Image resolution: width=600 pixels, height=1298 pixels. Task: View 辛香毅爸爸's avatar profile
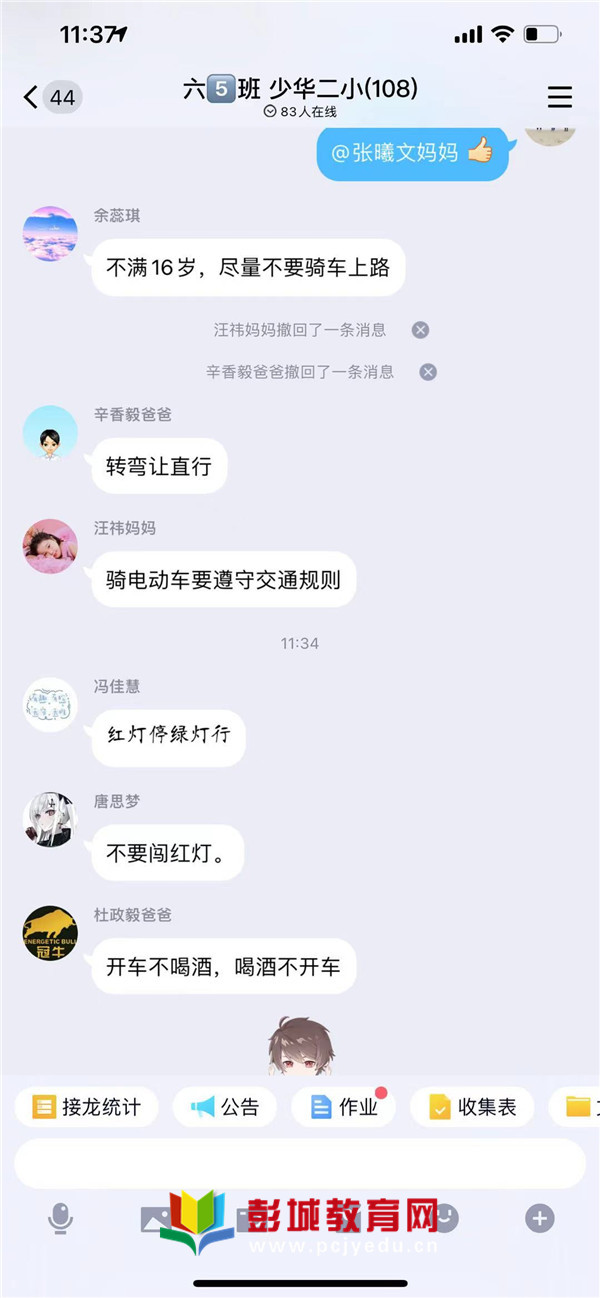pos(50,433)
